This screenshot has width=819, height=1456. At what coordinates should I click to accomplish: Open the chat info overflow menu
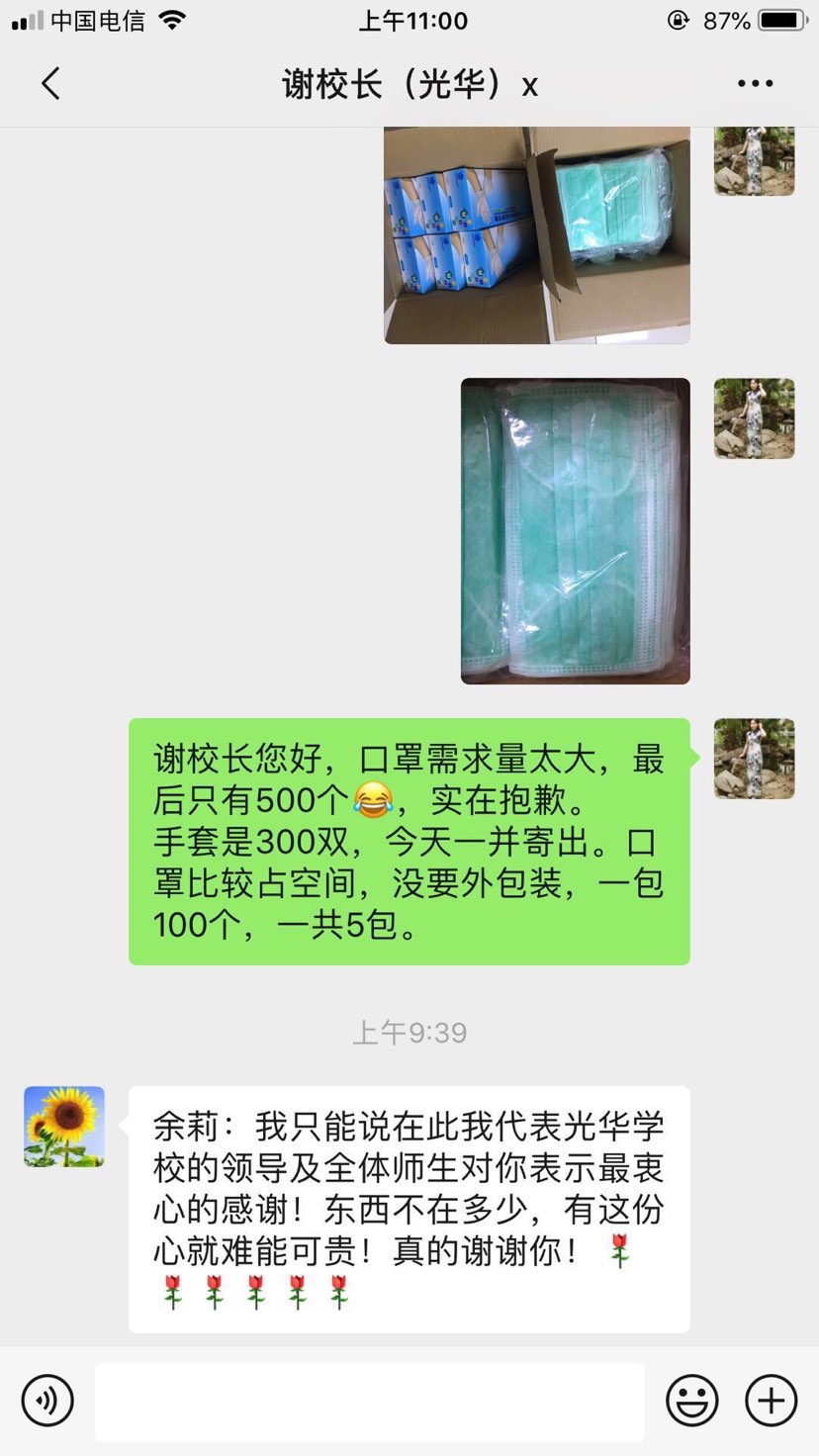pyautogui.click(x=755, y=84)
